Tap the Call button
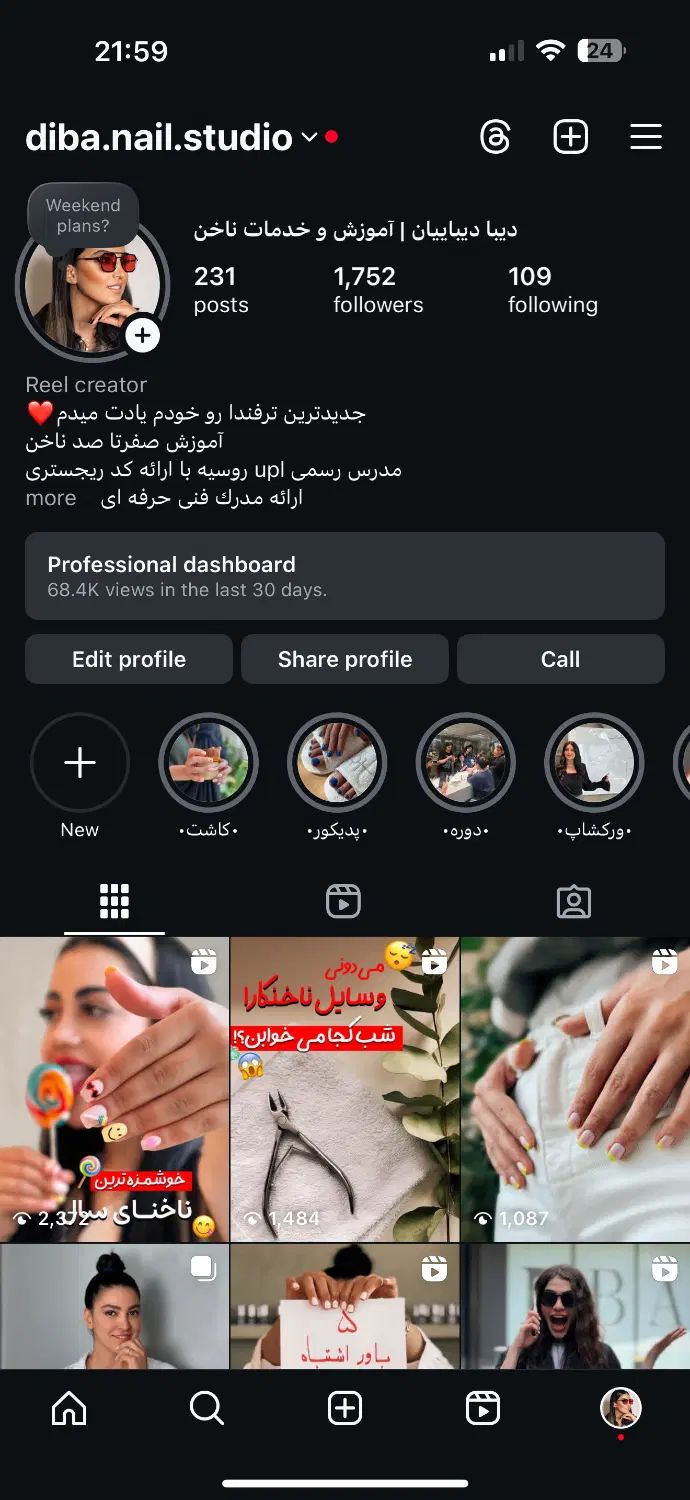690x1500 pixels. 560,659
